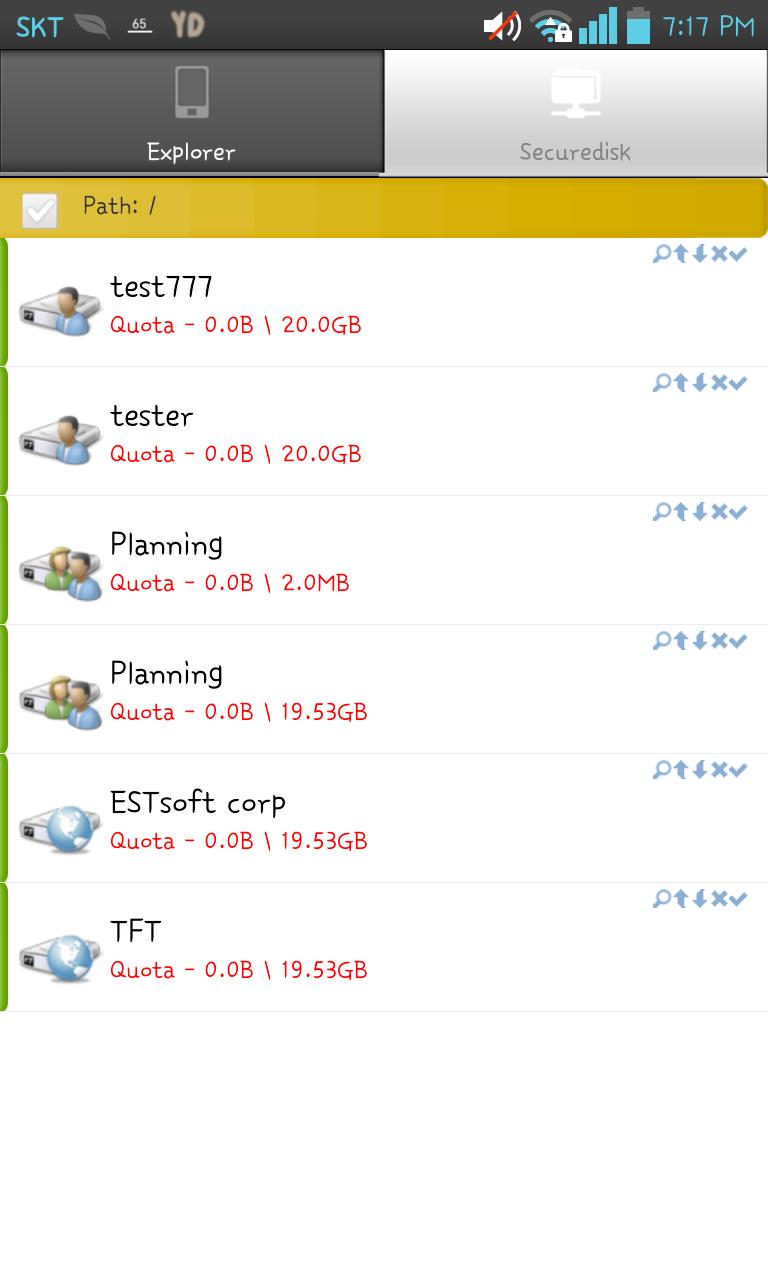768x1280 pixels.
Task: Tick the select-all checkbox beside Path
Action: 40,209
